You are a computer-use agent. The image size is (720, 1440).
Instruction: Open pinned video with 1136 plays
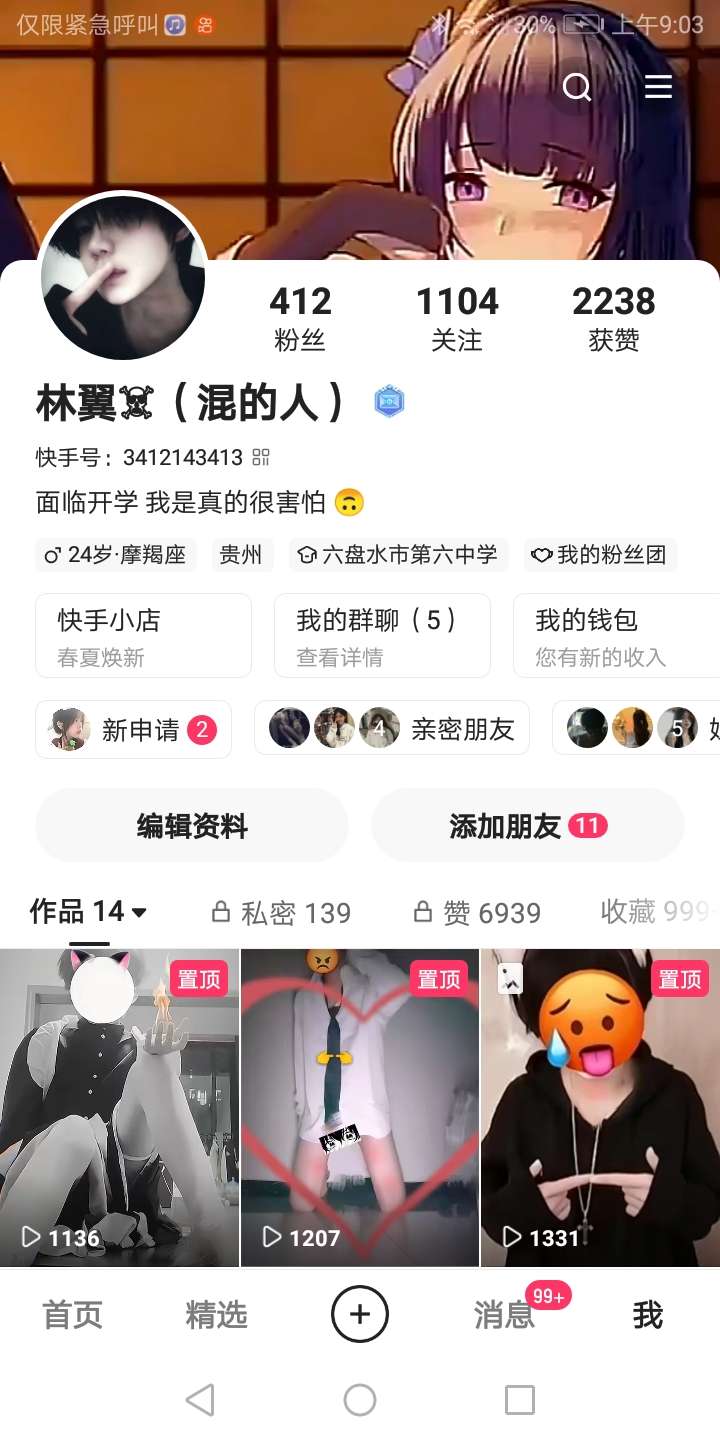click(119, 1107)
